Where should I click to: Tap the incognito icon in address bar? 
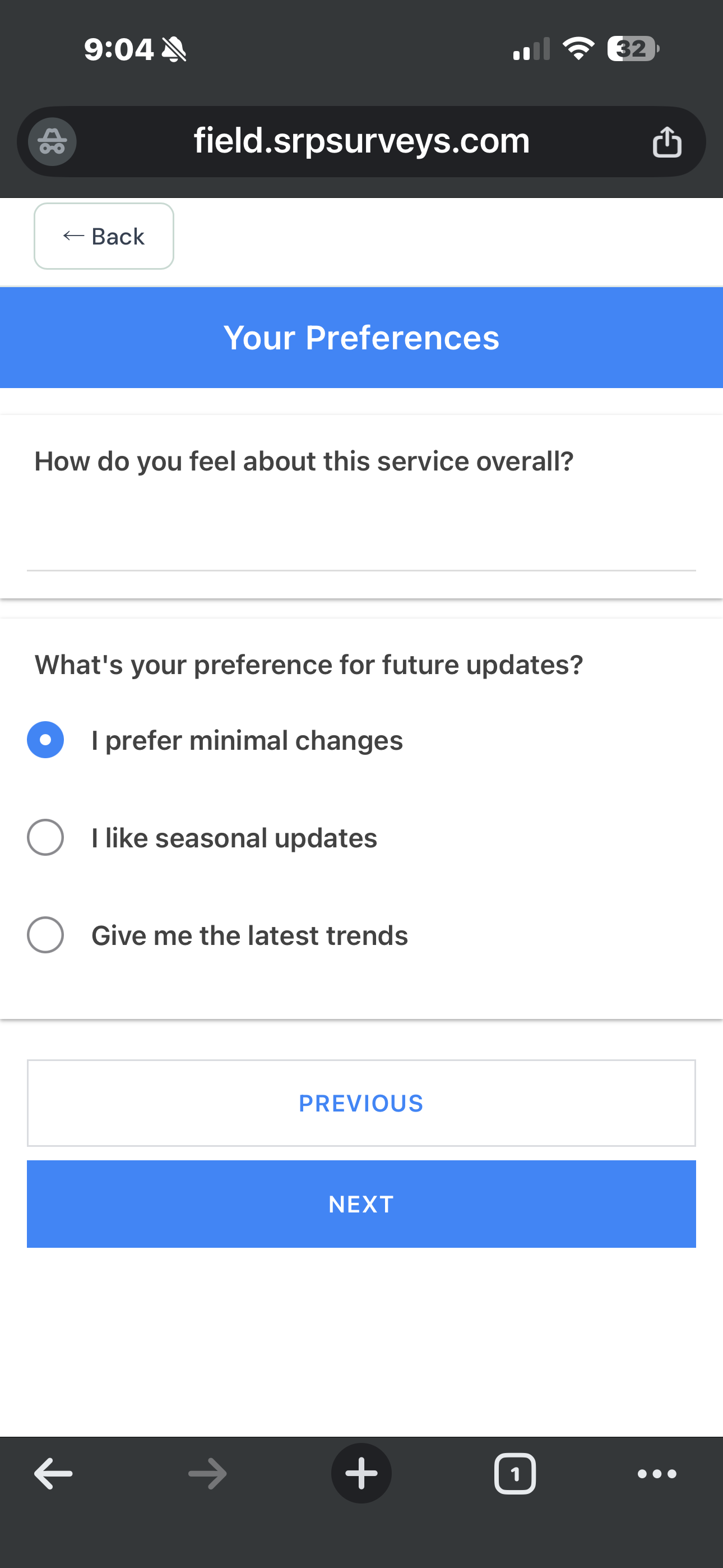(52, 142)
